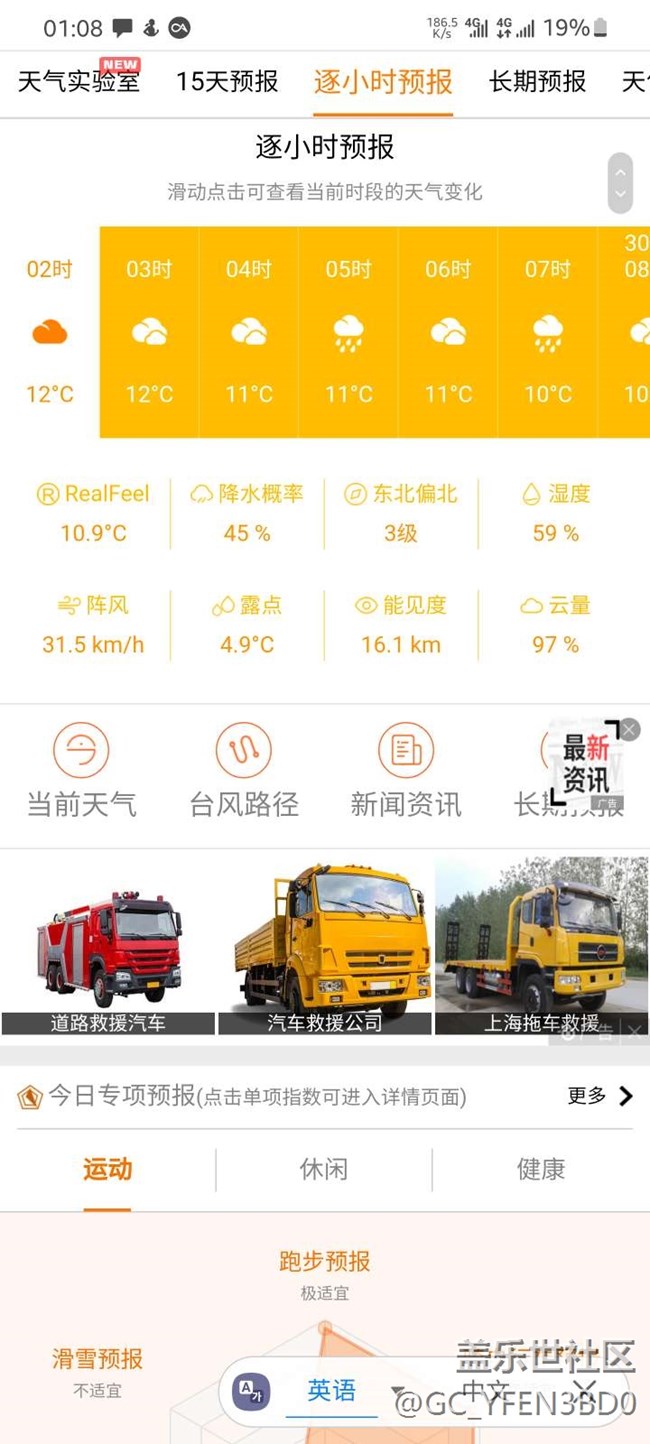The image size is (650, 1444).
Task: Select the 05时 hourly forecast
Action: click(348, 332)
